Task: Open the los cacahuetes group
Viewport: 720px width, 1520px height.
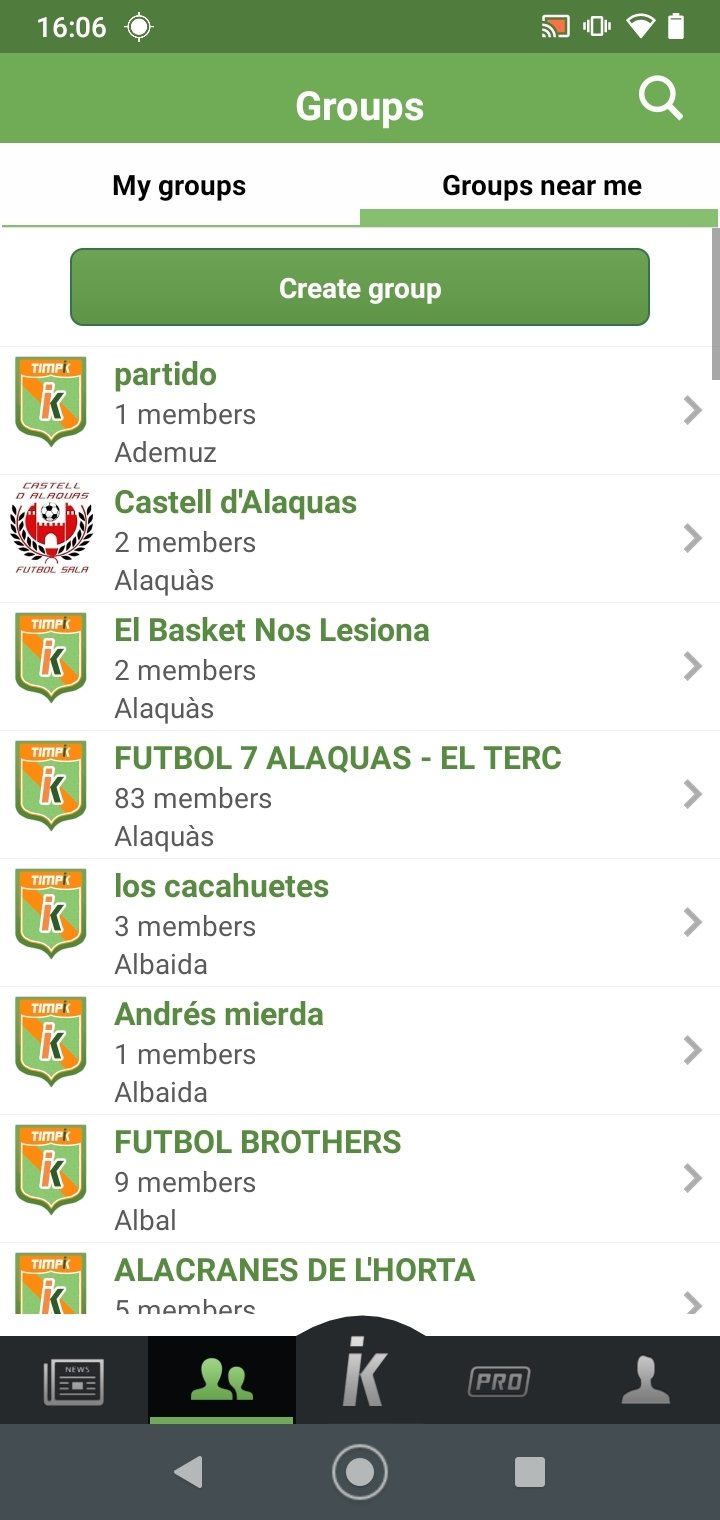Action: tap(360, 923)
